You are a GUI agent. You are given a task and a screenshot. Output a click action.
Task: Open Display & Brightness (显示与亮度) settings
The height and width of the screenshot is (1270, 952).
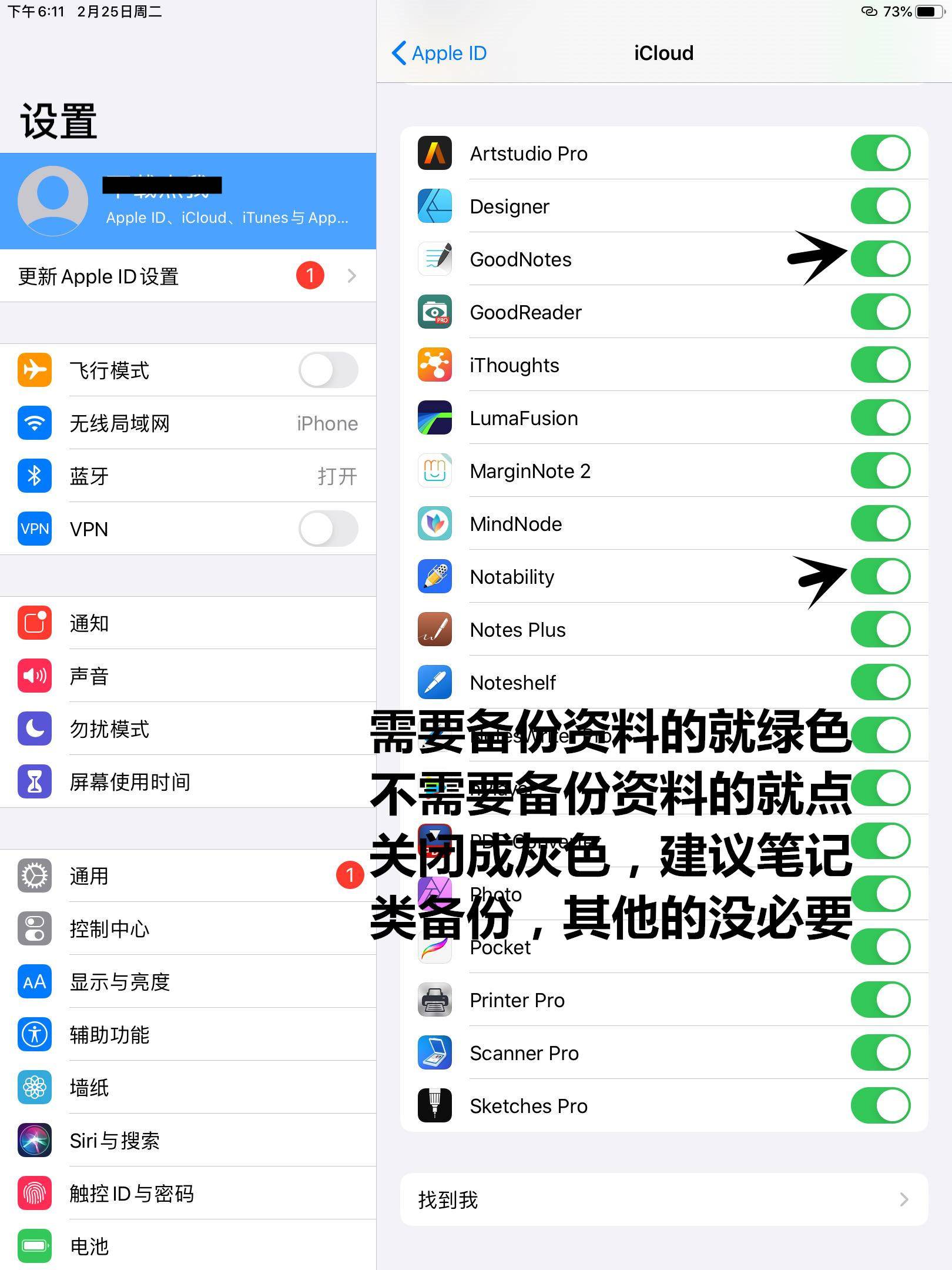pyautogui.click(x=188, y=982)
